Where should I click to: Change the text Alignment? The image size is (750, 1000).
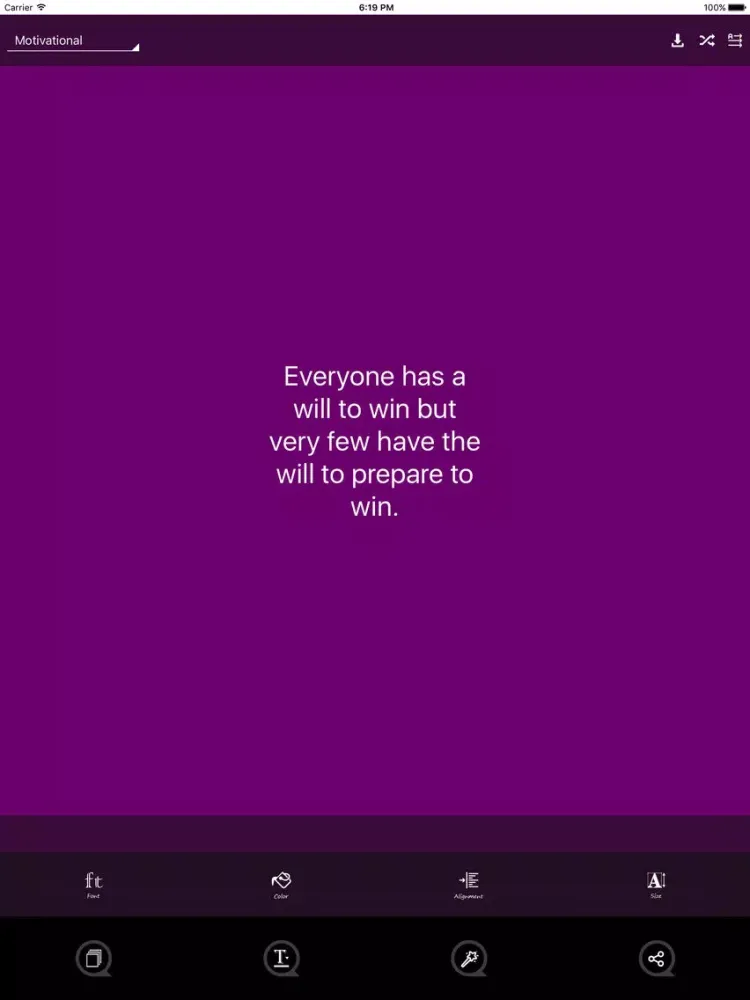pyautogui.click(x=468, y=884)
